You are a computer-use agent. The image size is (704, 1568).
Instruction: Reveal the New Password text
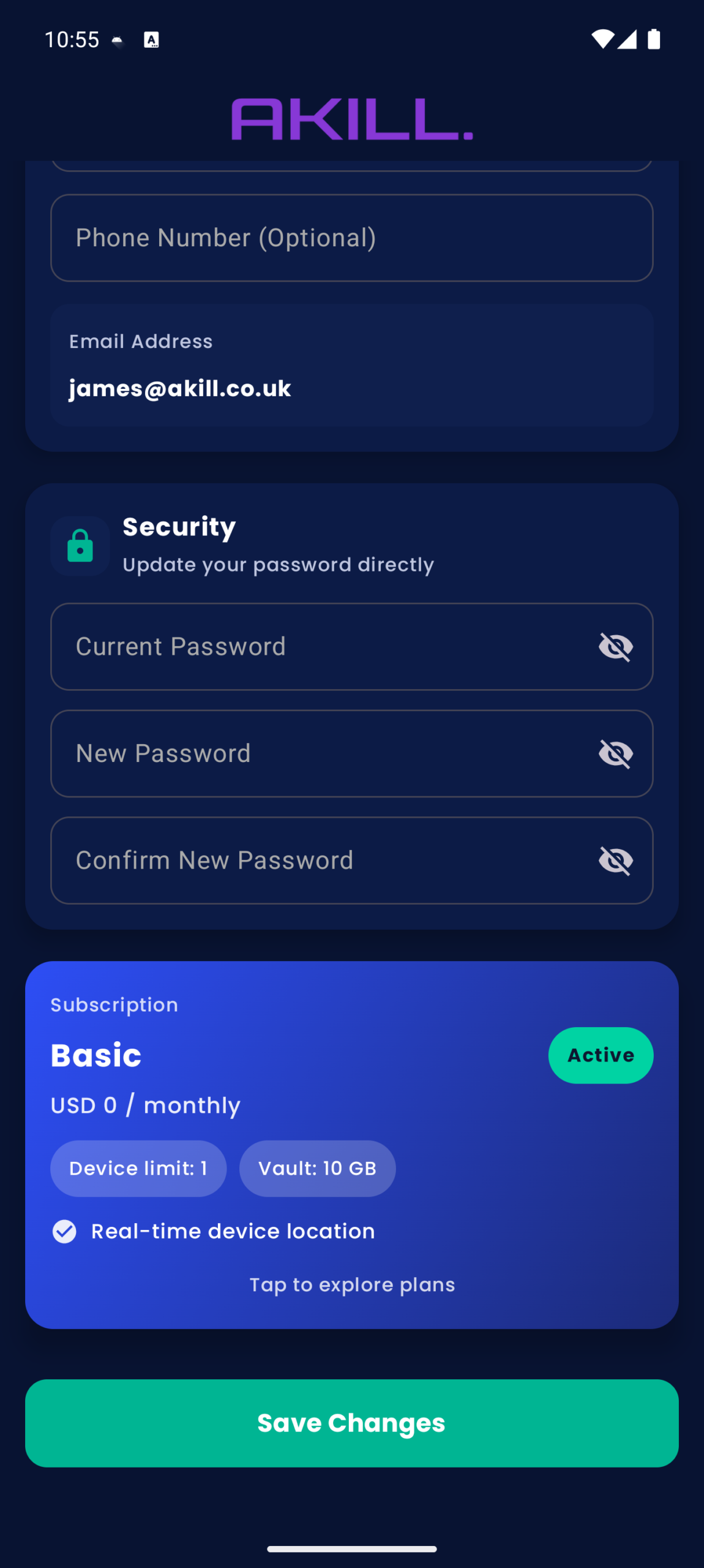(x=615, y=753)
